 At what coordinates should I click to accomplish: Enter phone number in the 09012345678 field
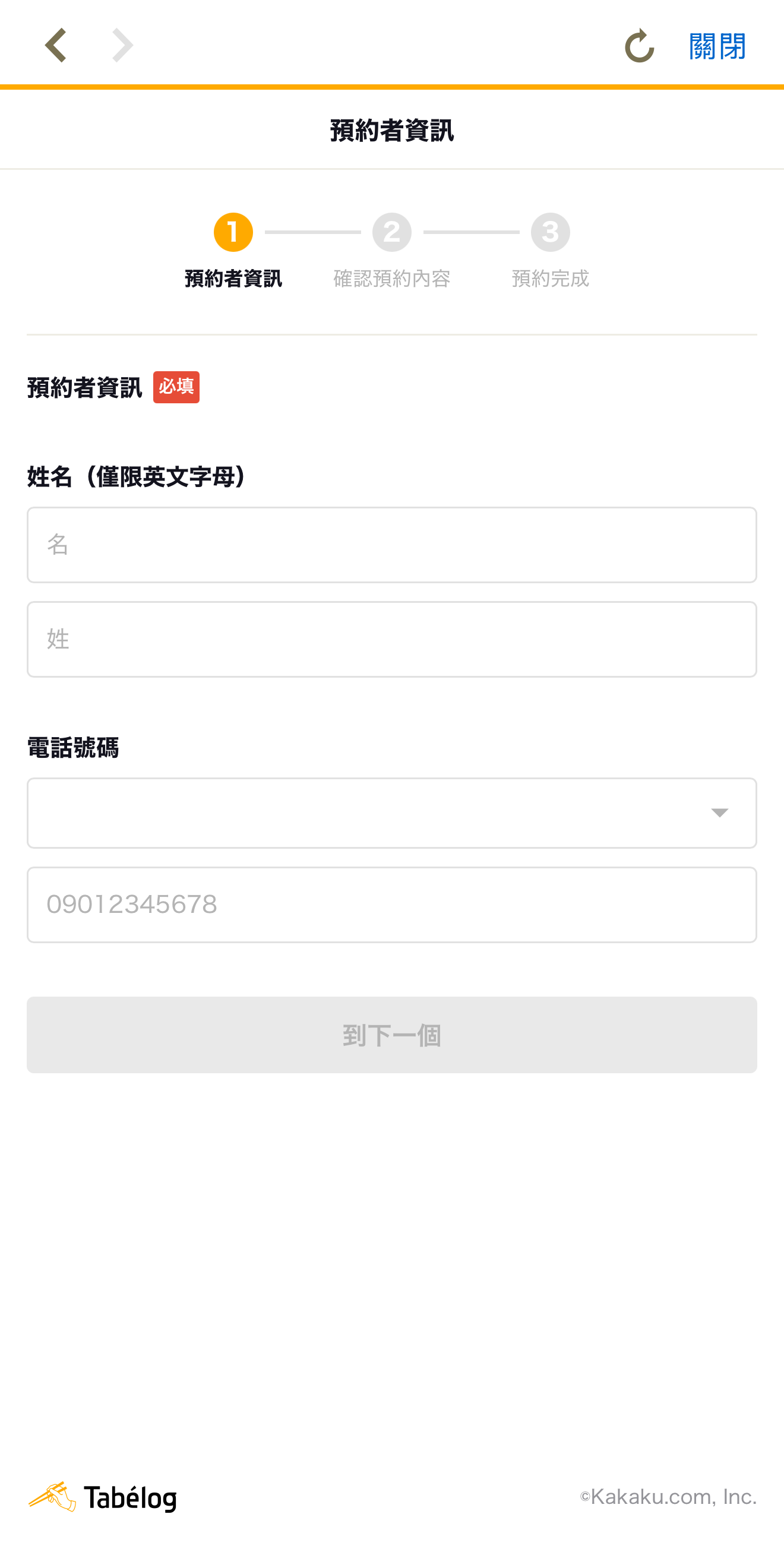click(x=391, y=905)
